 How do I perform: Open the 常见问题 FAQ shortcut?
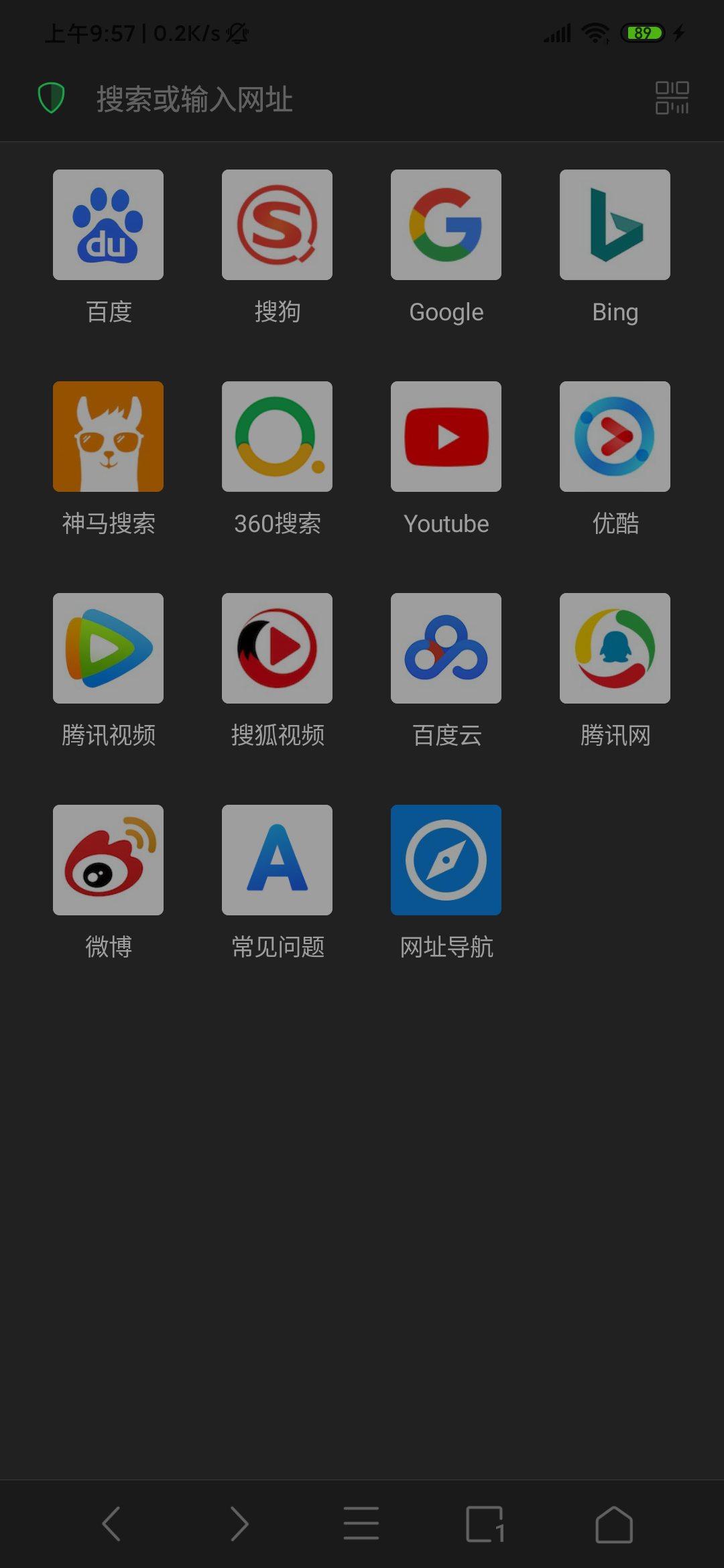click(277, 860)
